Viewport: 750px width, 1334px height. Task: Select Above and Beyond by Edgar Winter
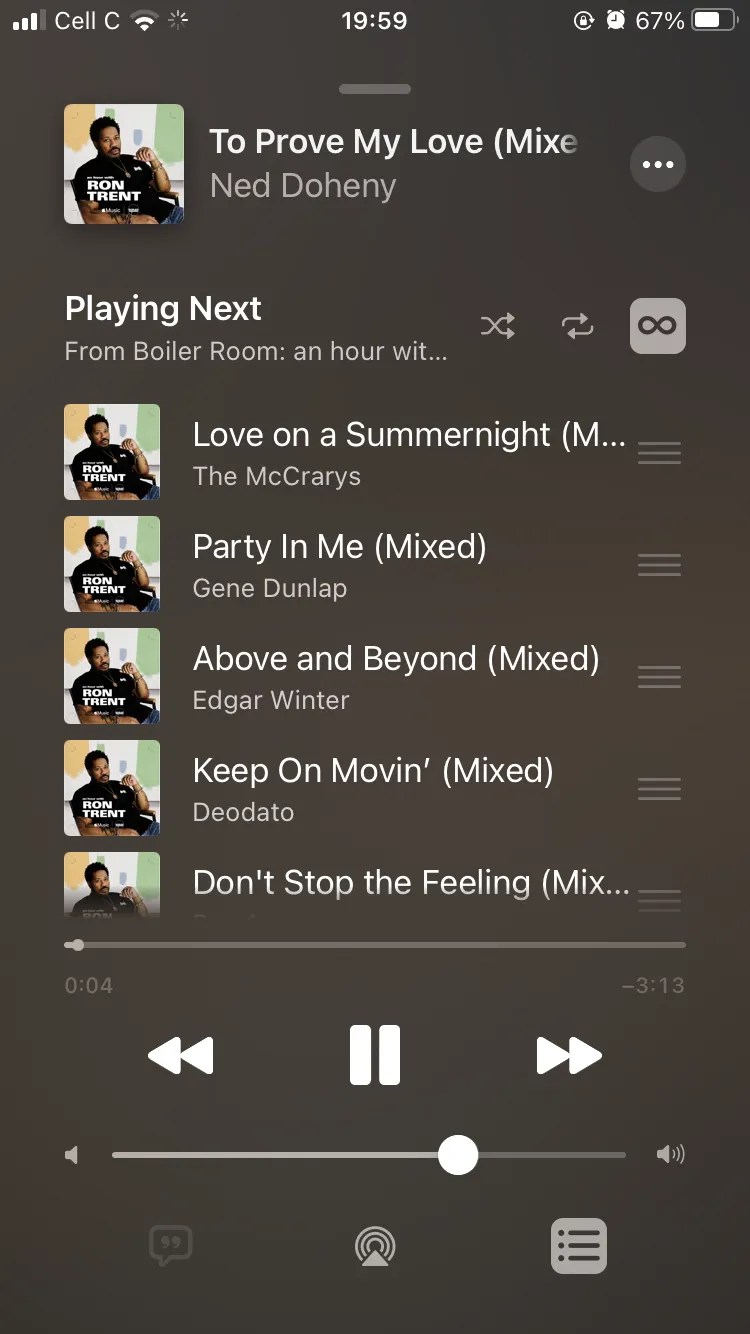396,677
